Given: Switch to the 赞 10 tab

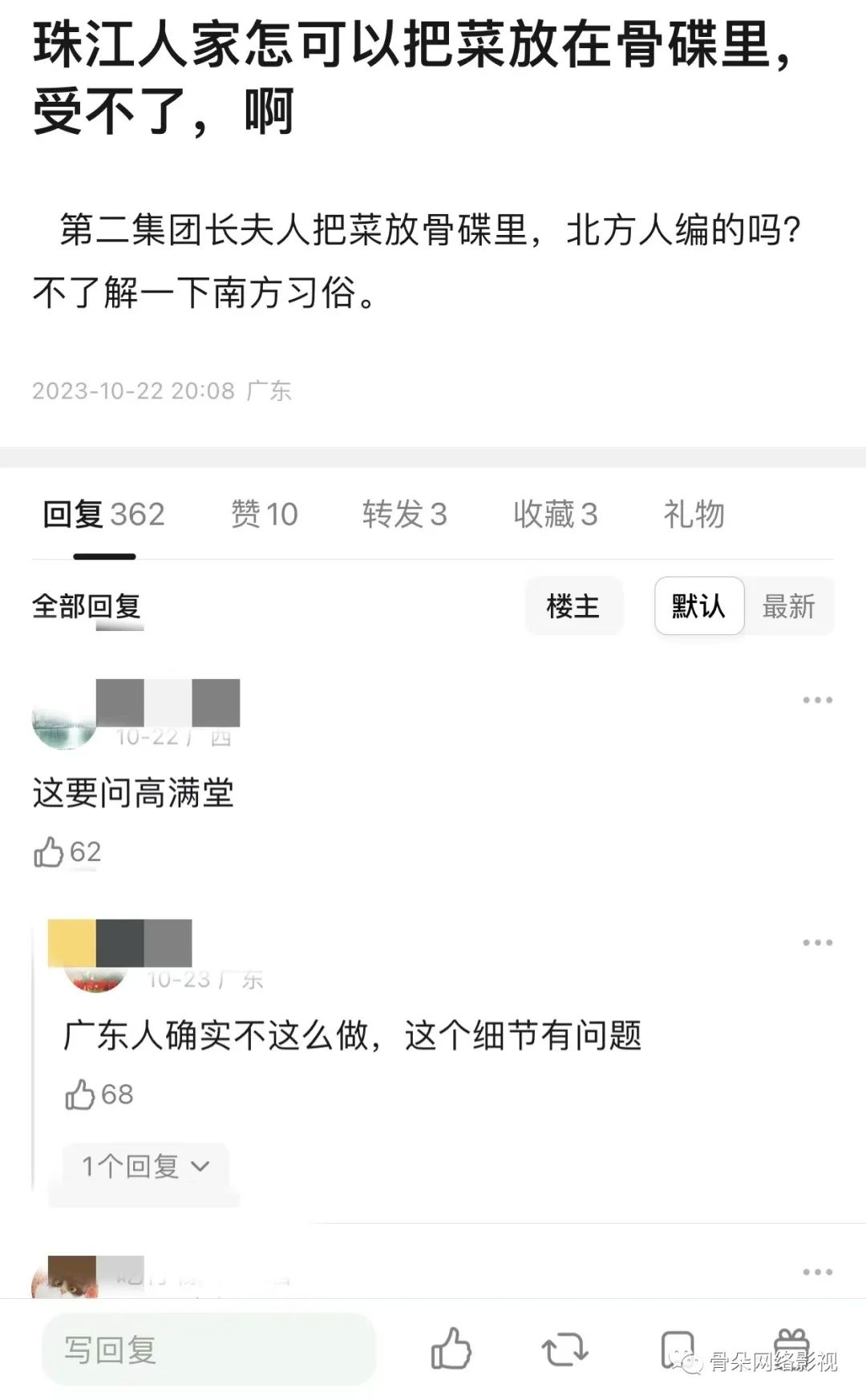Looking at the screenshot, I should pos(264,514).
